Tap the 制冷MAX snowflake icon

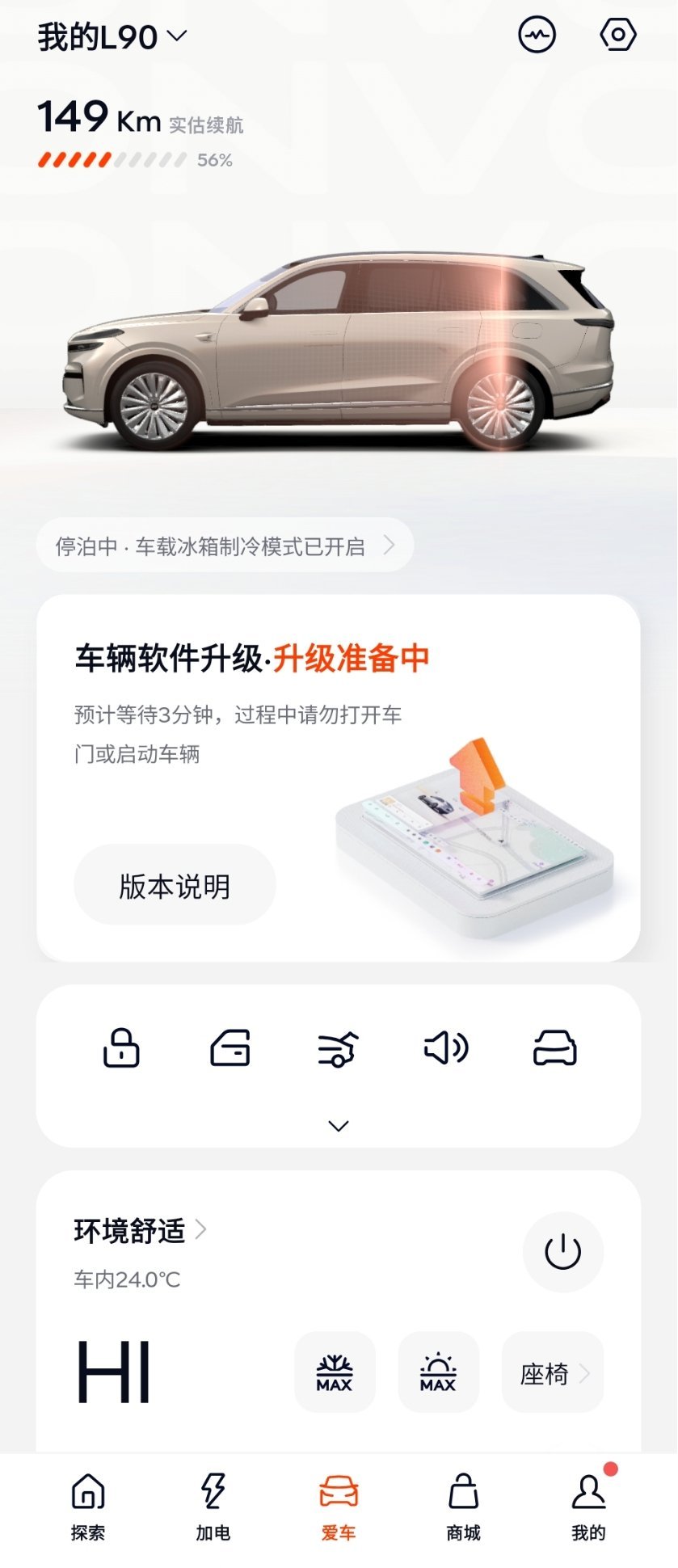click(x=335, y=1372)
